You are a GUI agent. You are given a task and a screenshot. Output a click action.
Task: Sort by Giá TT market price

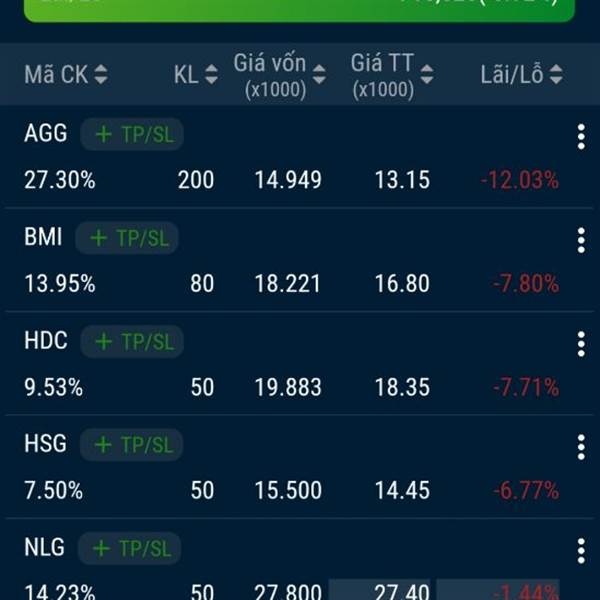392,75
